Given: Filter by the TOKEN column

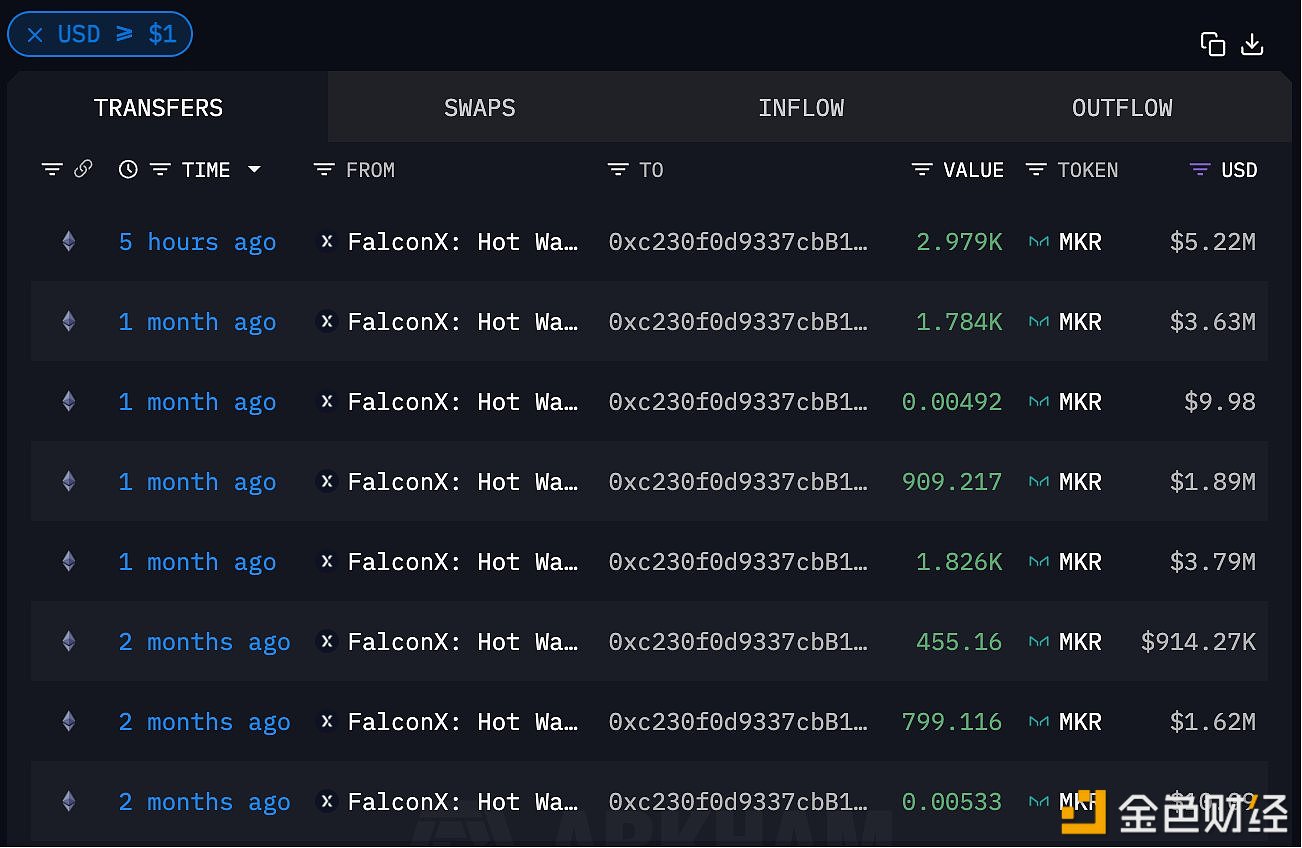Looking at the screenshot, I should (1036, 170).
